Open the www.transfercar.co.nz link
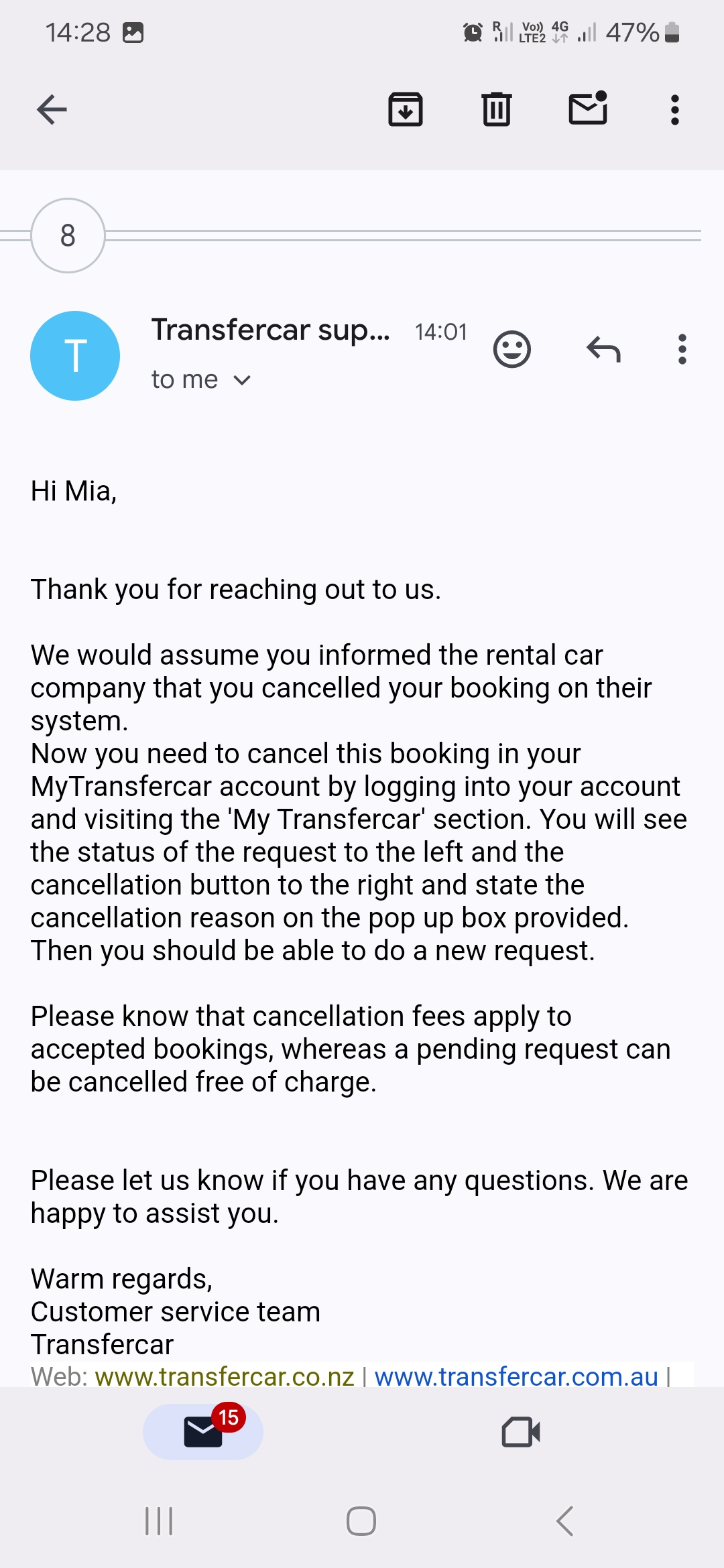 pos(225,1376)
